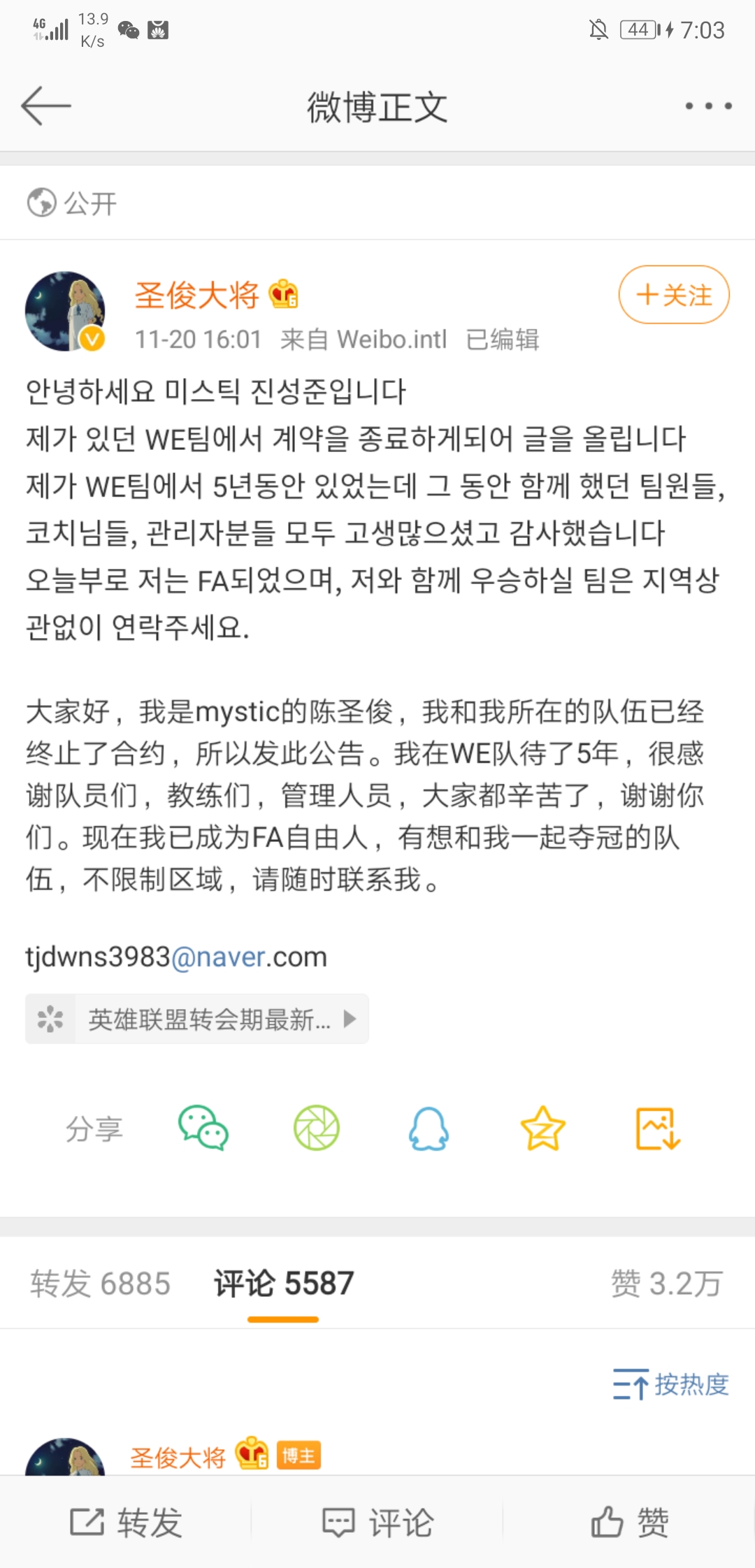
Task: View the 赞 3.2万 likes tab
Action: pos(666,1284)
